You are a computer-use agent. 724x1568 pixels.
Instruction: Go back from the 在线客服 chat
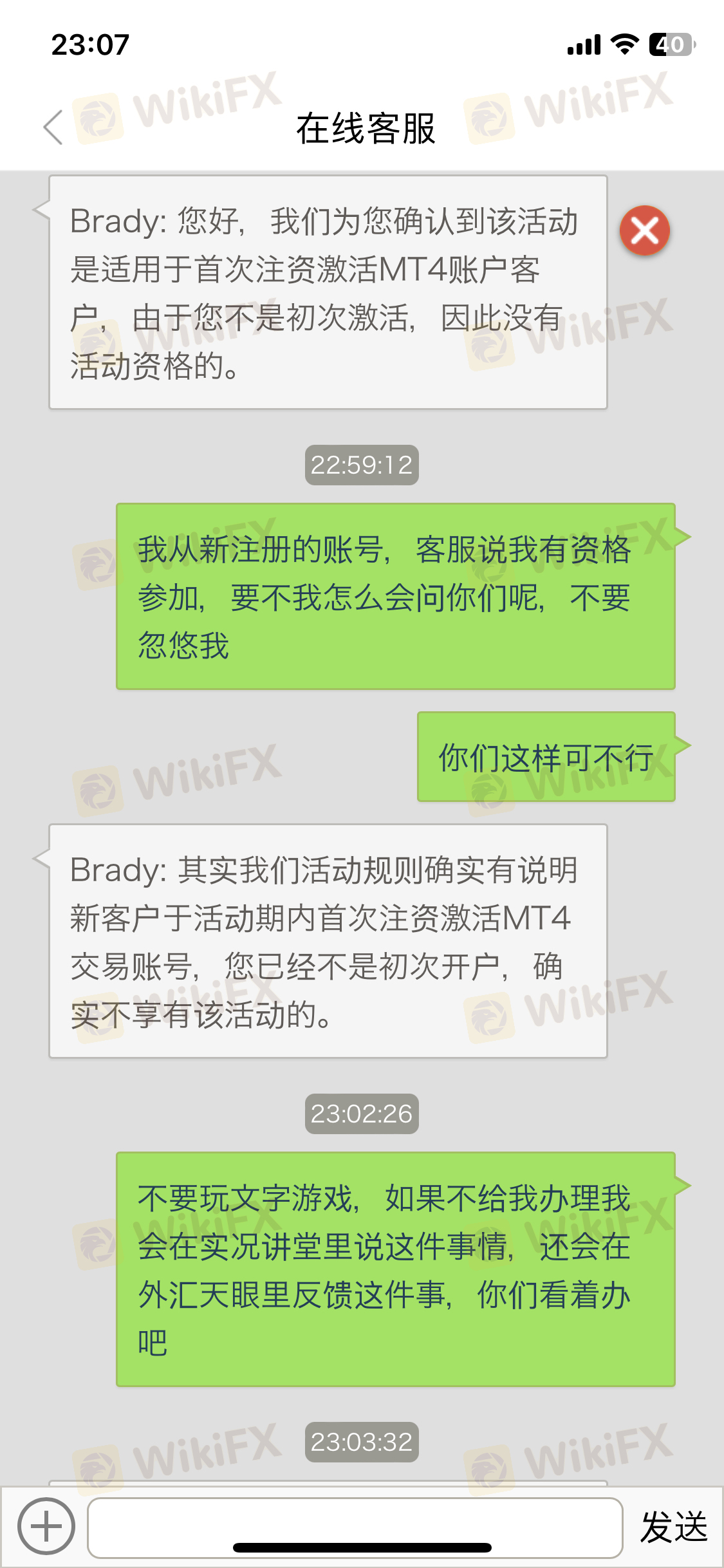(53, 127)
